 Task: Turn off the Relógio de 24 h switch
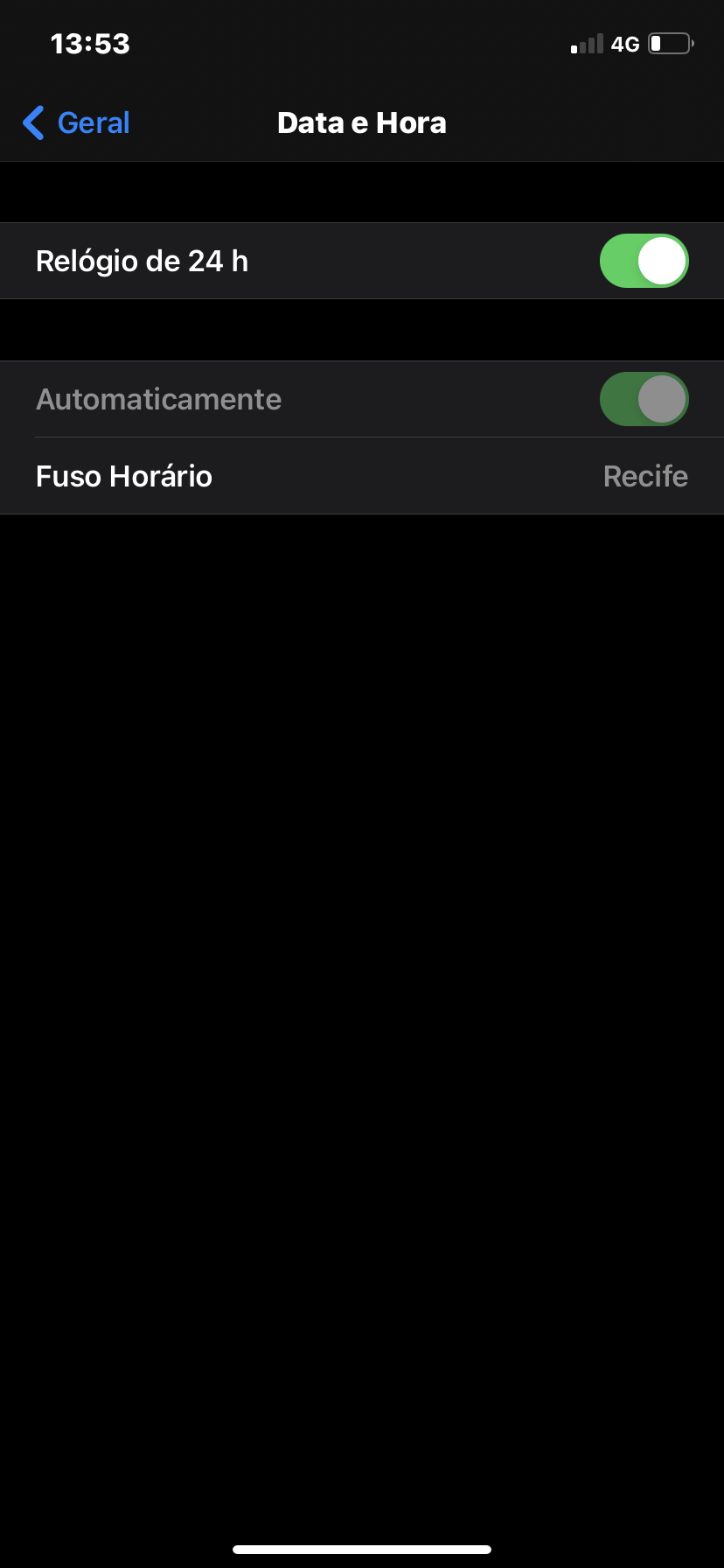coord(644,261)
